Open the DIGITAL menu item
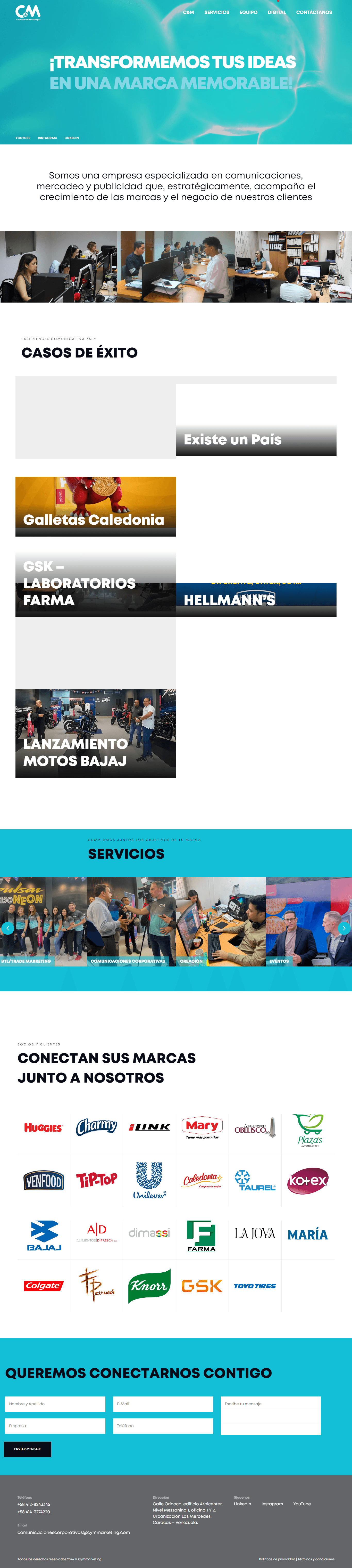 tap(276, 12)
